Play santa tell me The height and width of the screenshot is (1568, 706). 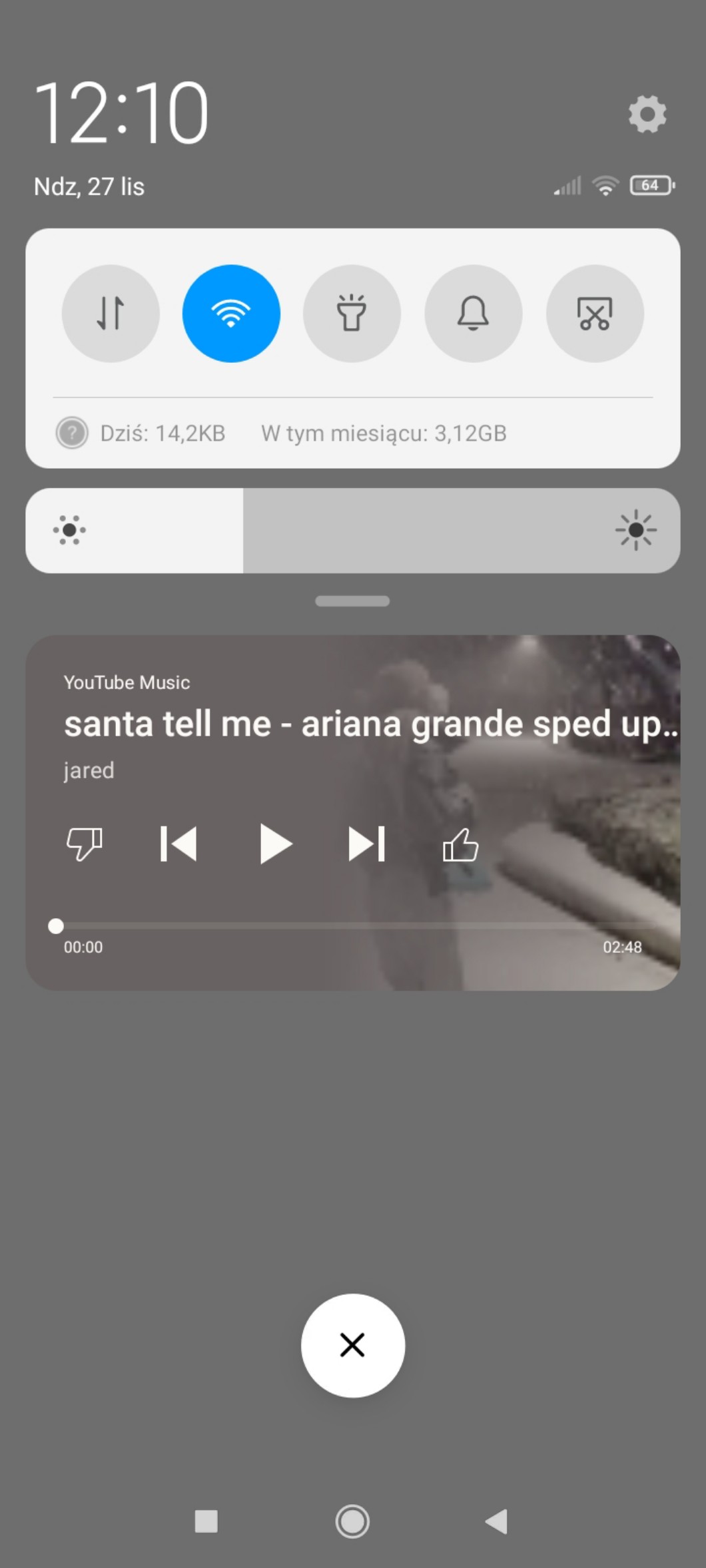coord(275,844)
